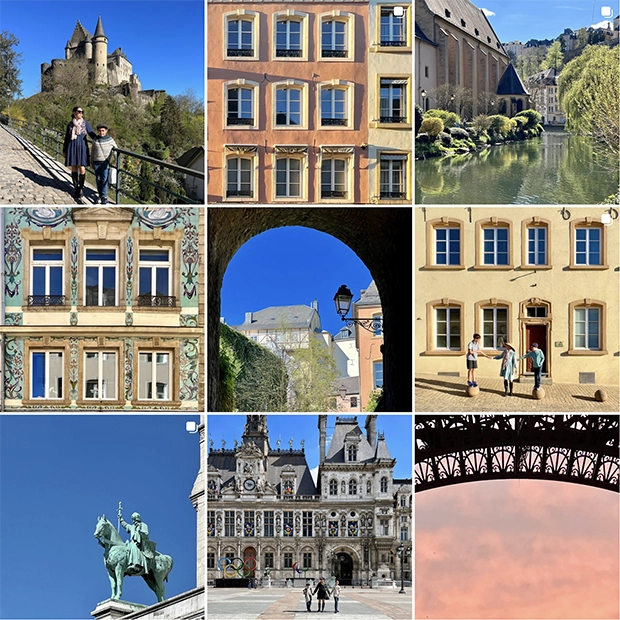Screen dimensions: 620x620
Task: Open the ornate green tiled facade post
Action: (102, 309)
